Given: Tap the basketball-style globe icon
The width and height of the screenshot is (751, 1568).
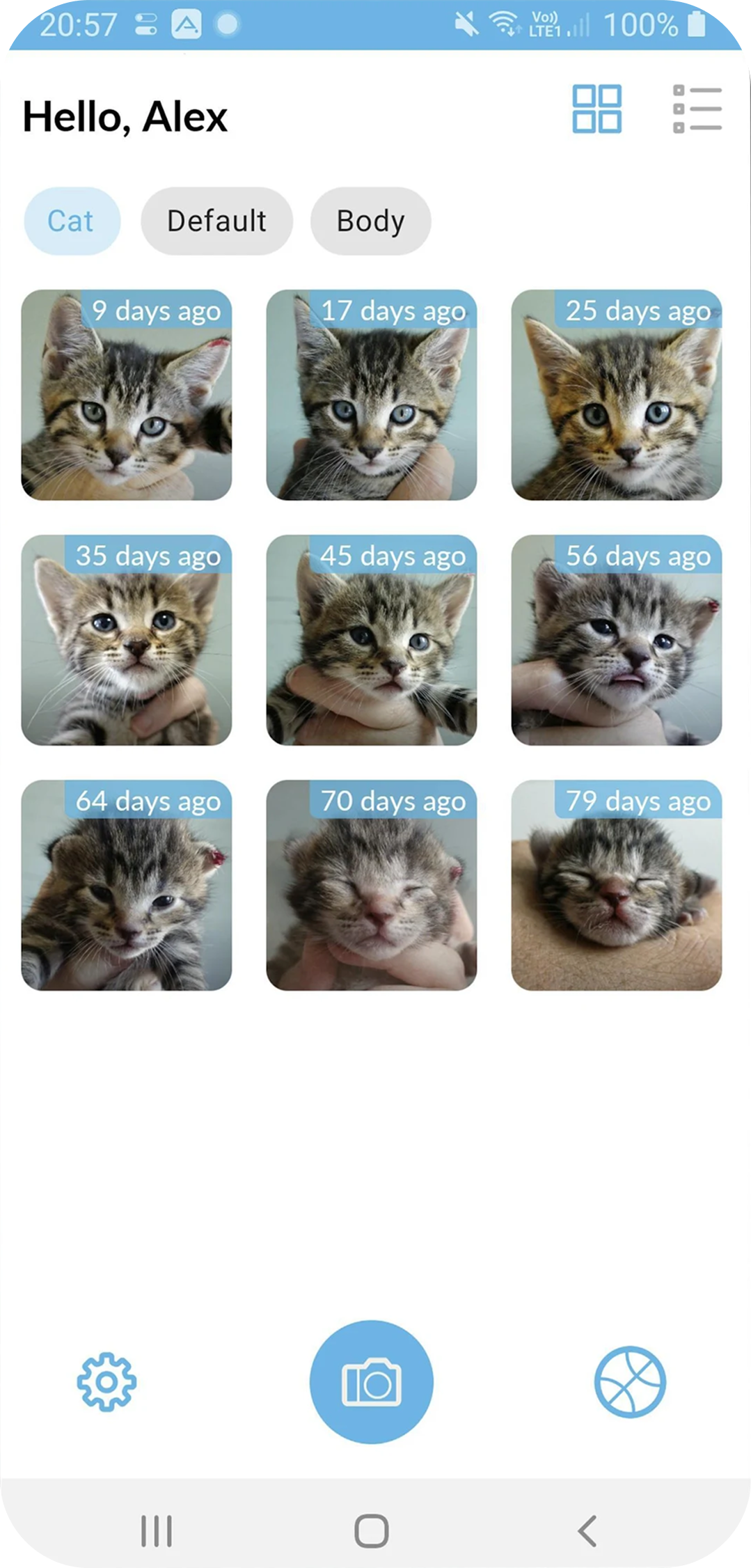Looking at the screenshot, I should click(x=630, y=1382).
